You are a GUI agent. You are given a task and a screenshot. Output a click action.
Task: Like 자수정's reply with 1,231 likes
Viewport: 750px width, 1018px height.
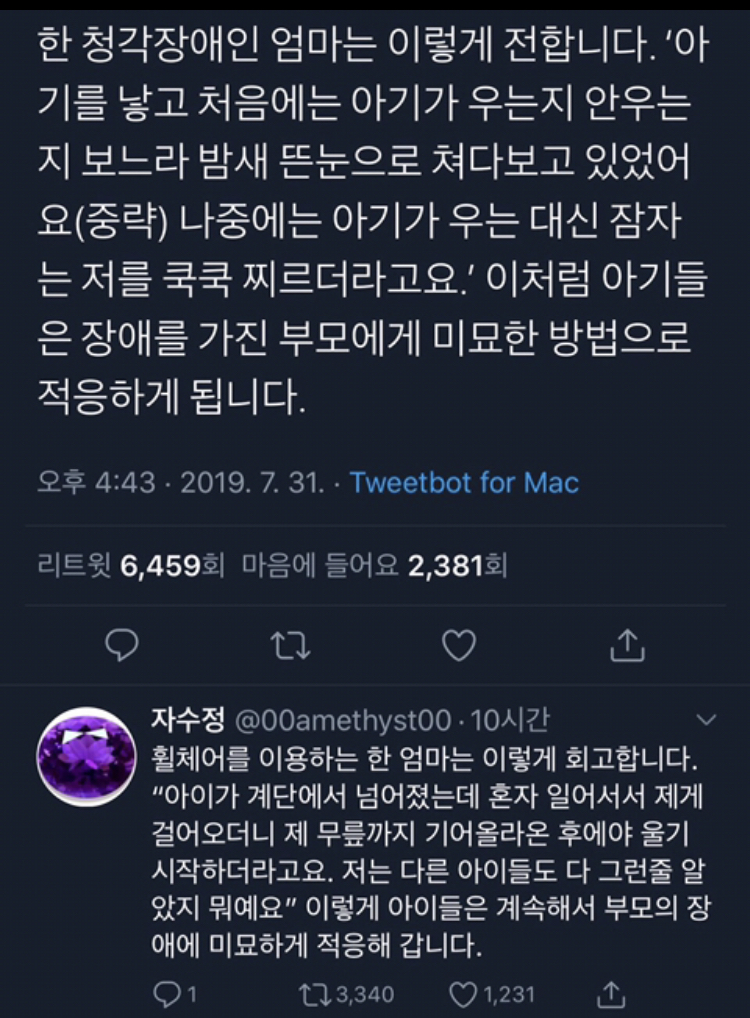point(462,994)
